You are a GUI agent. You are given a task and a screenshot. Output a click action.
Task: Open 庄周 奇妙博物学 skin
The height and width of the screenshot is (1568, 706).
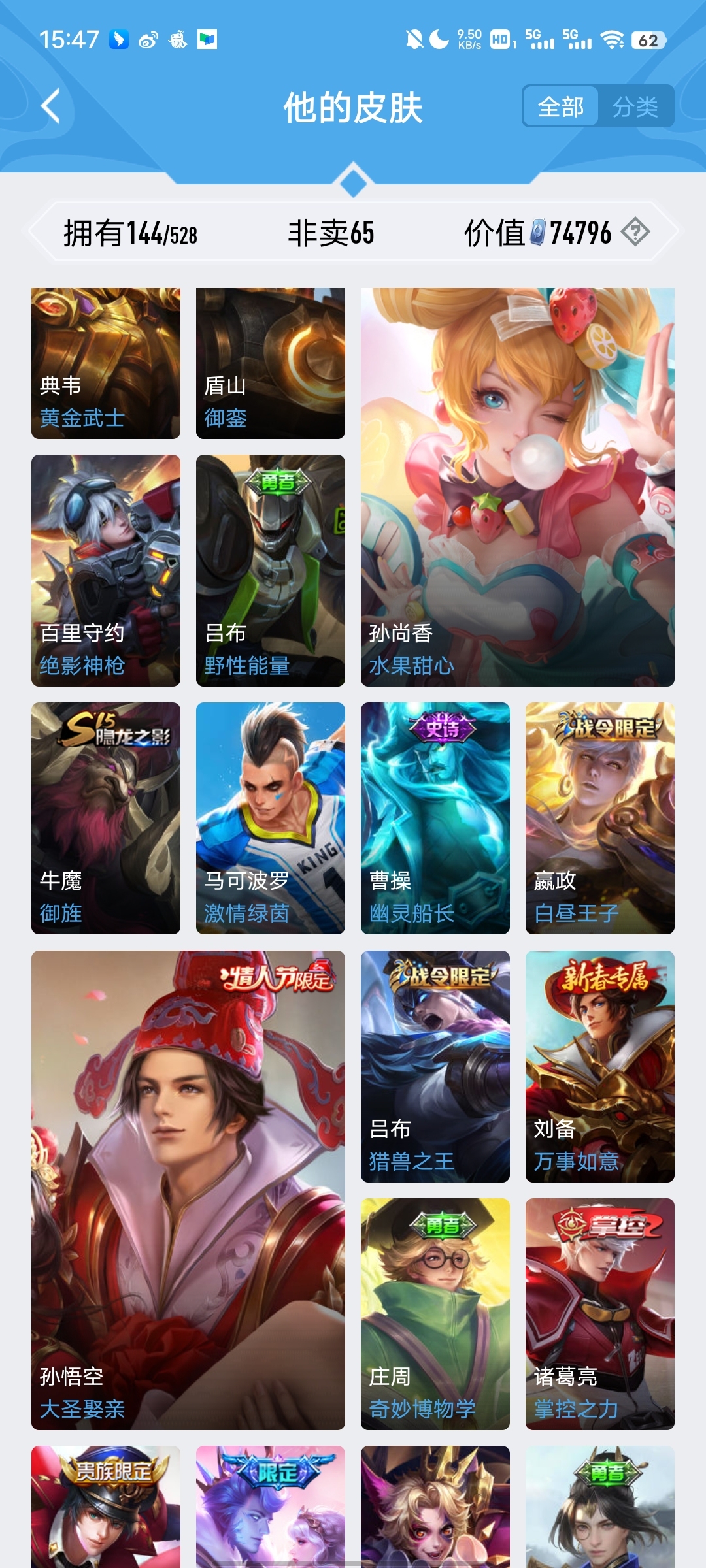(435, 1314)
